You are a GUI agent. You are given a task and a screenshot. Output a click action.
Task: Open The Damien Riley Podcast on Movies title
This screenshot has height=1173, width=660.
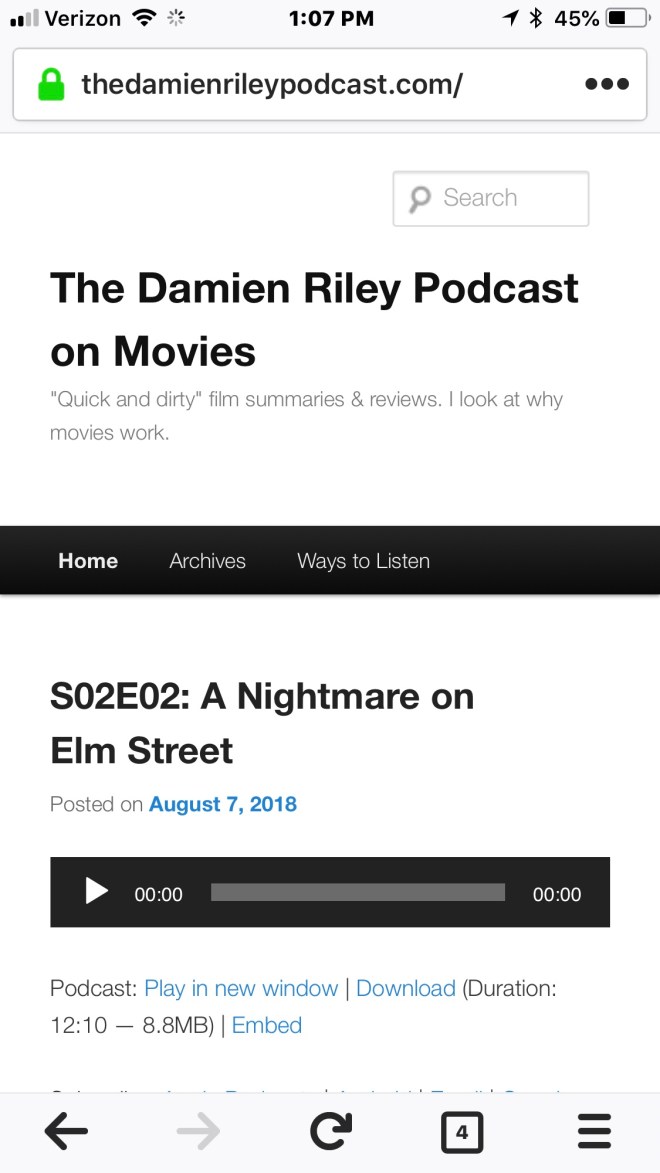(x=314, y=319)
